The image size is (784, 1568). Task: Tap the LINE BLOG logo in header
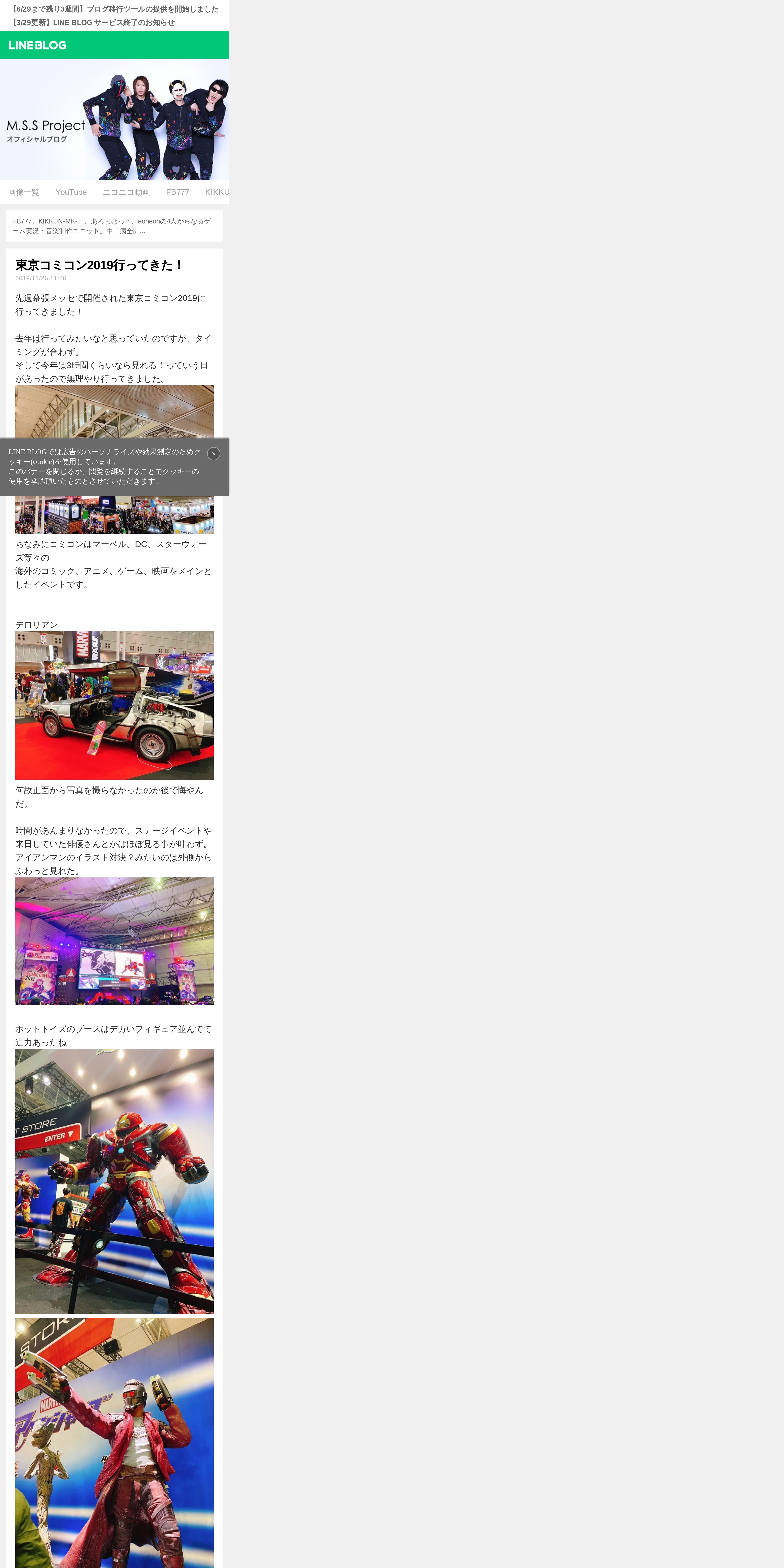click(x=38, y=45)
